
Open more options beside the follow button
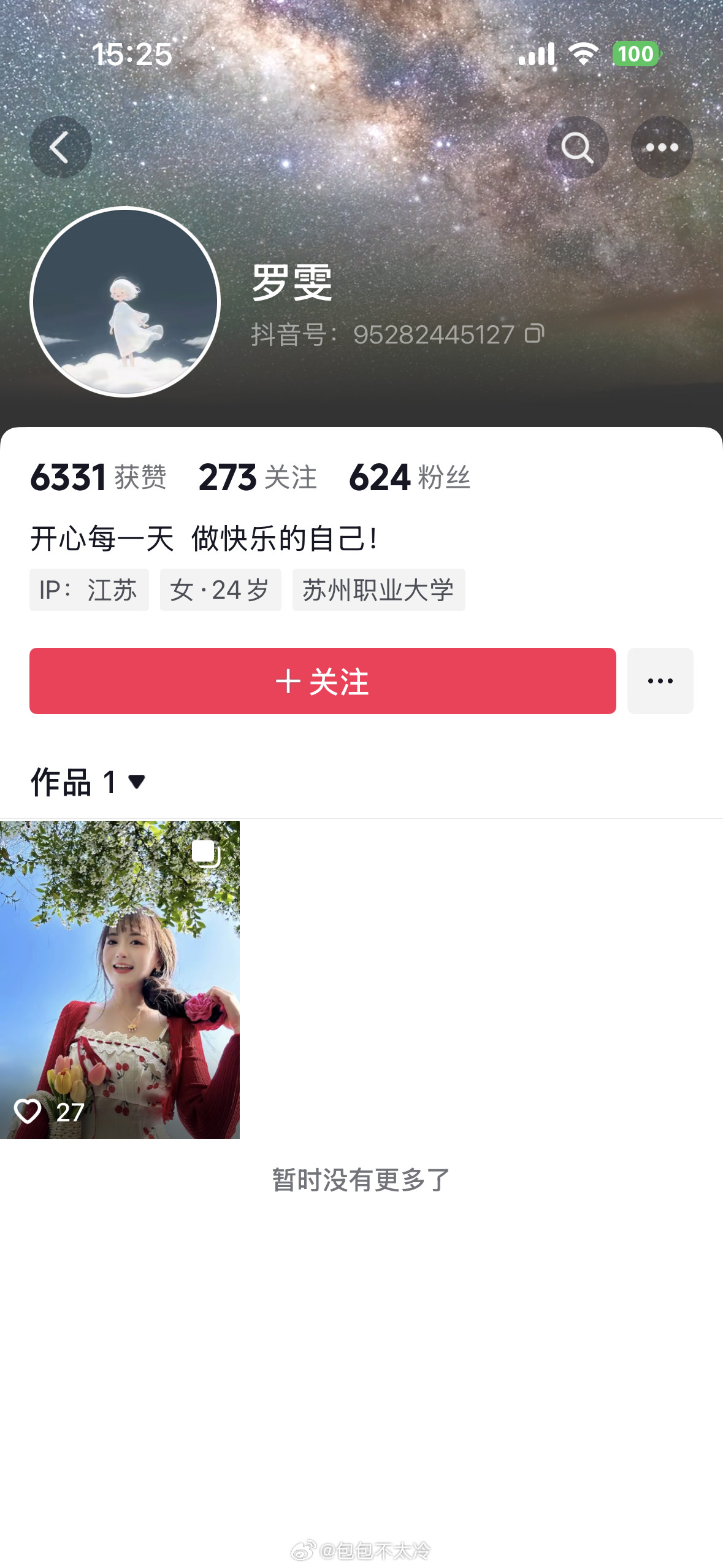tap(660, 681)
